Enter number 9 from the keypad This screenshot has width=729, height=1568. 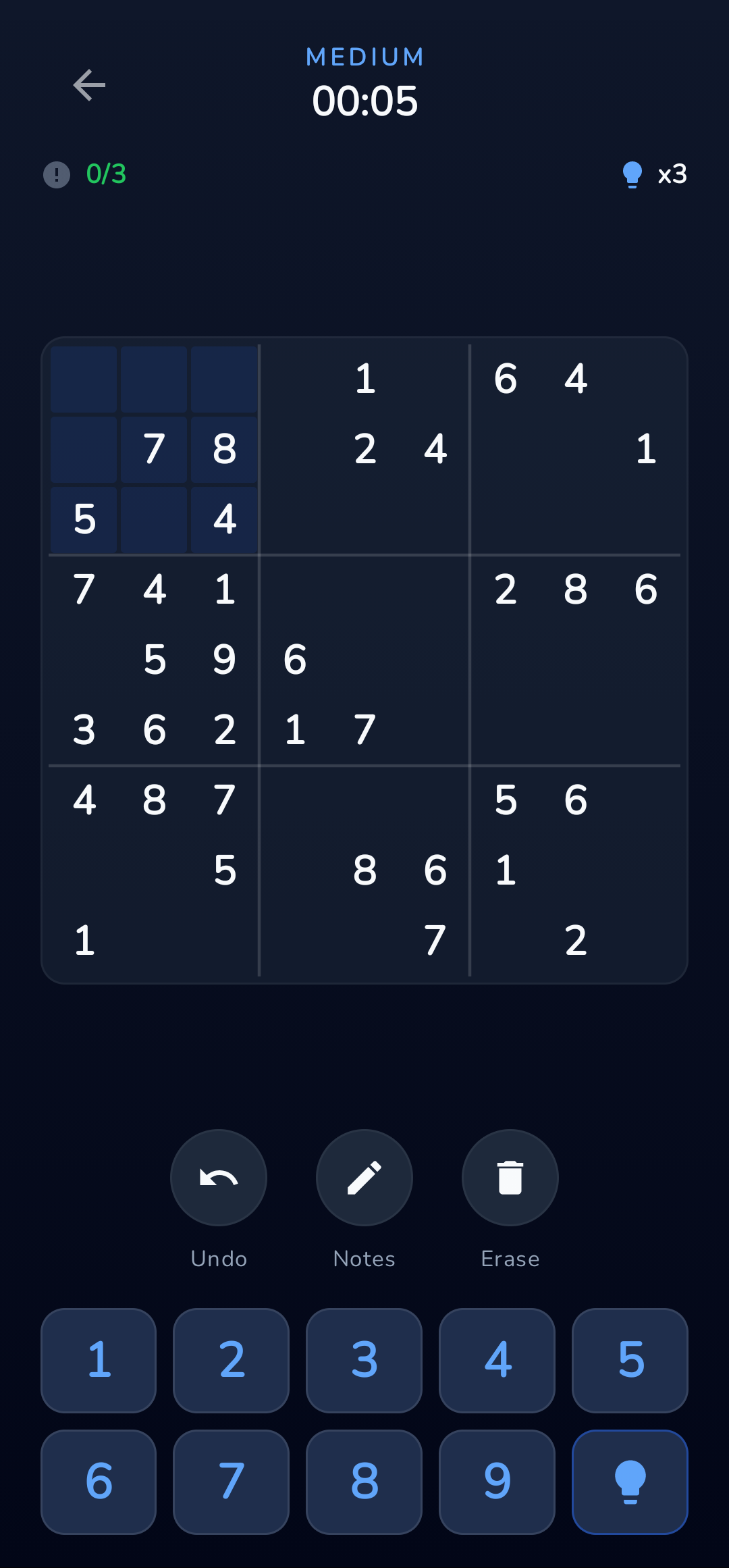point(497,1482)
